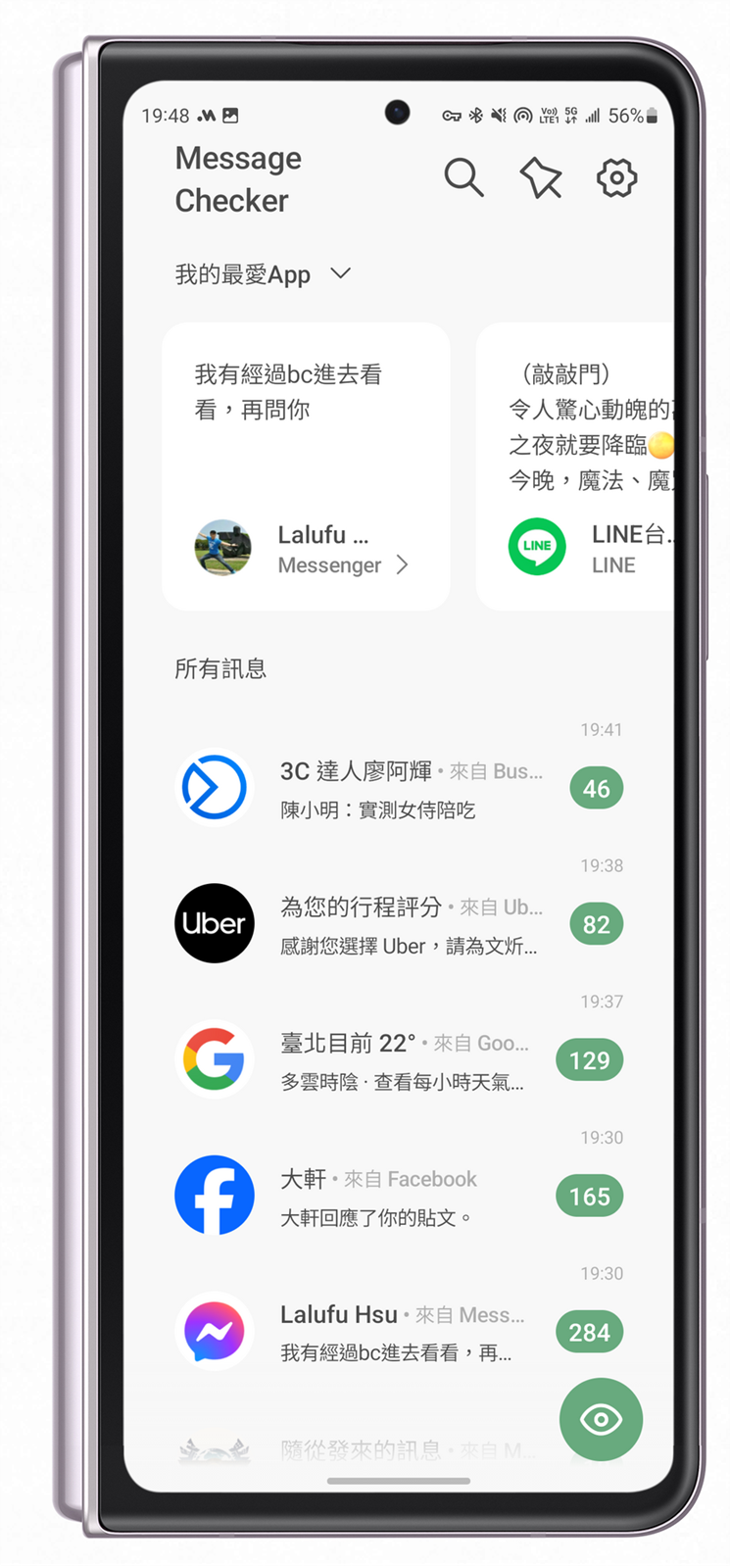Viewport: 730px width, 1568px height.
Task: Open search in Message Checker
Action: (463, 178)
